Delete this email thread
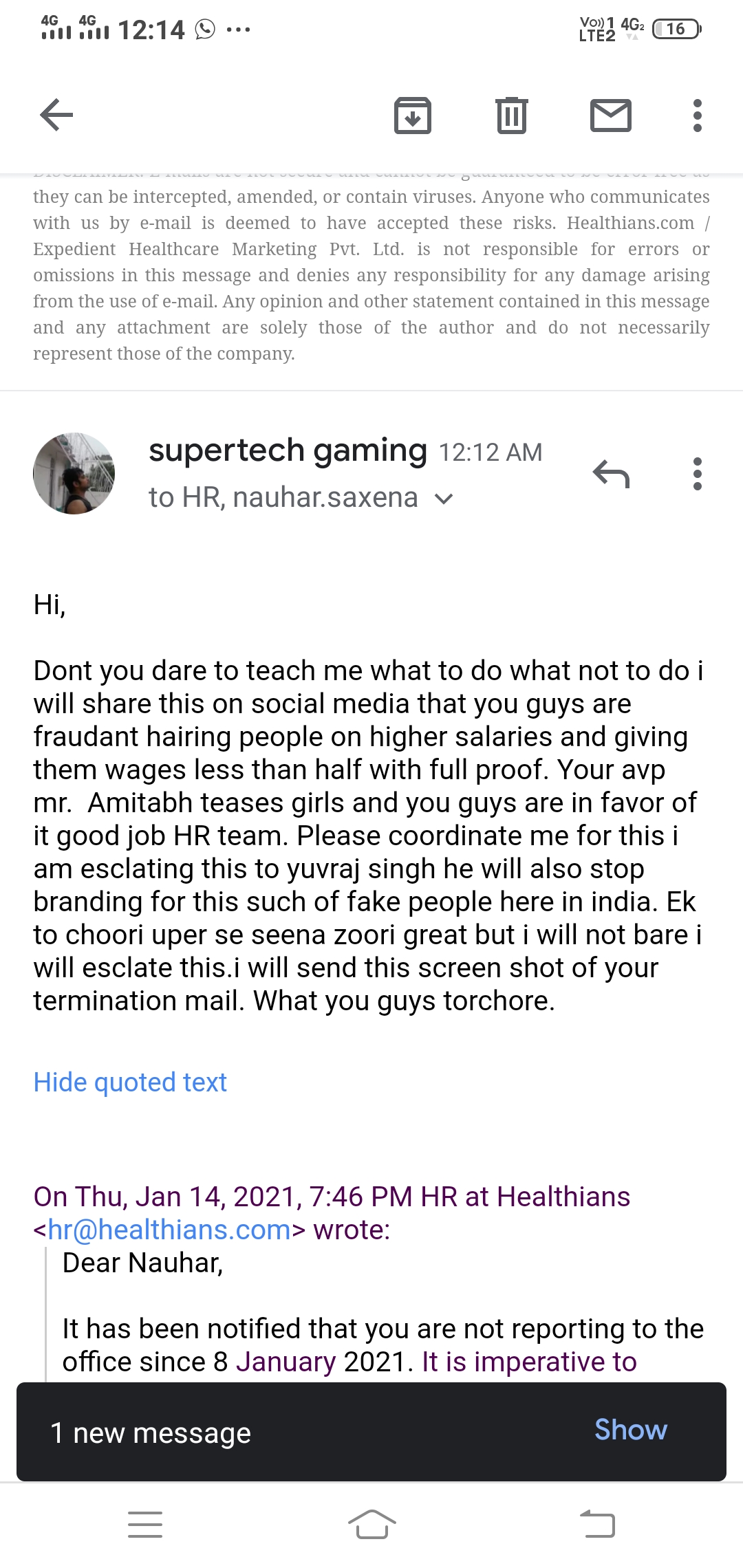The height and width of the screenshot is (1568, 743). point(511,115)
